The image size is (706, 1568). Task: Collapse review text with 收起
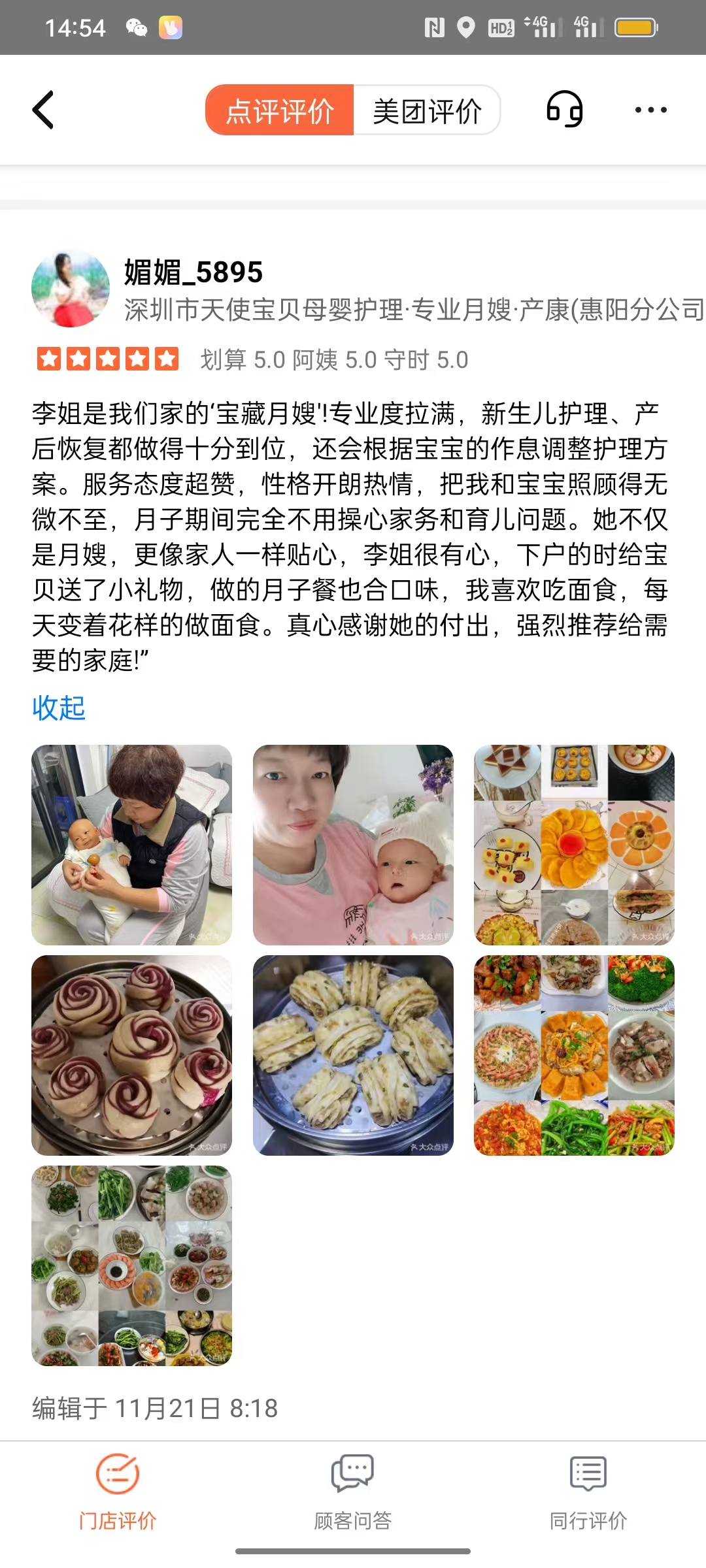(x=59, y=708)
